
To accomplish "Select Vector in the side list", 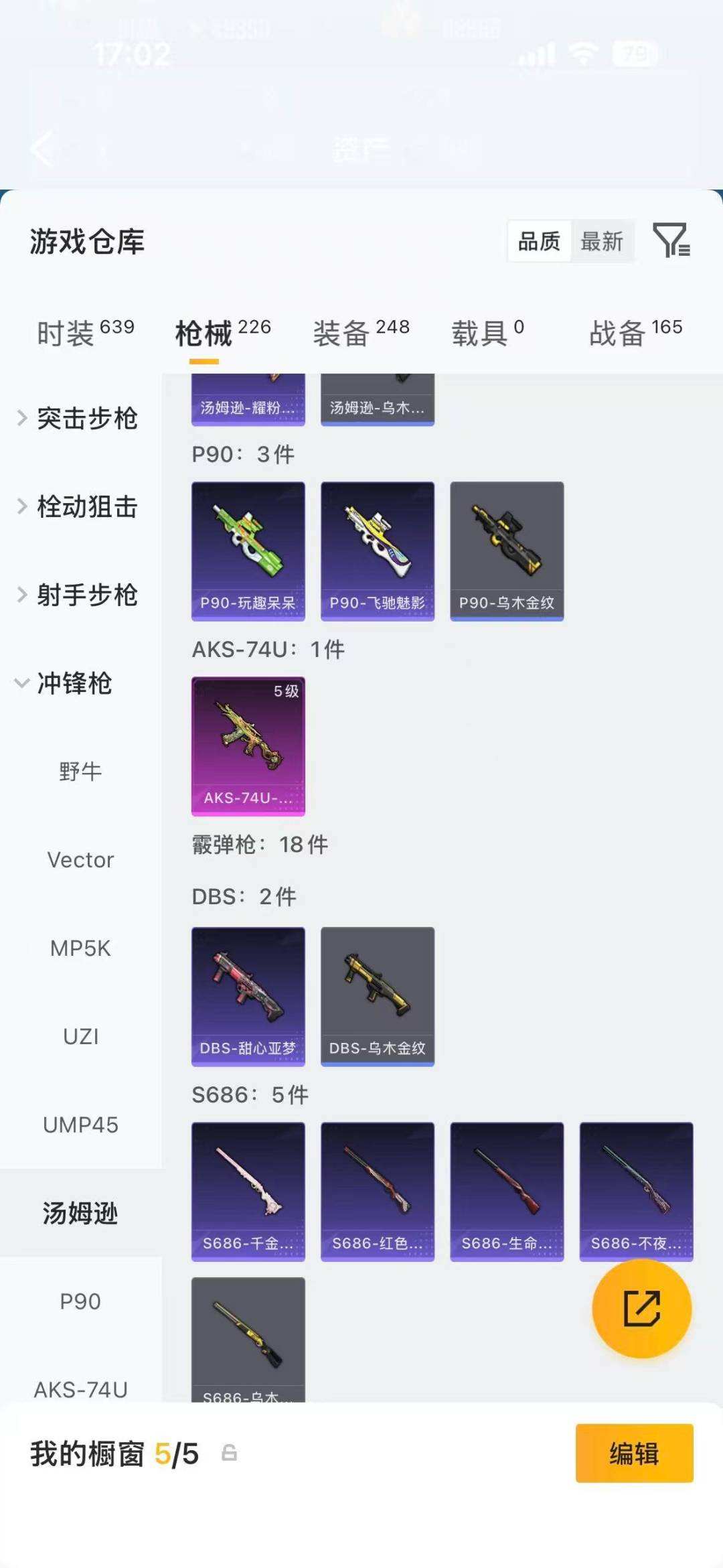I will click(80, 860).
